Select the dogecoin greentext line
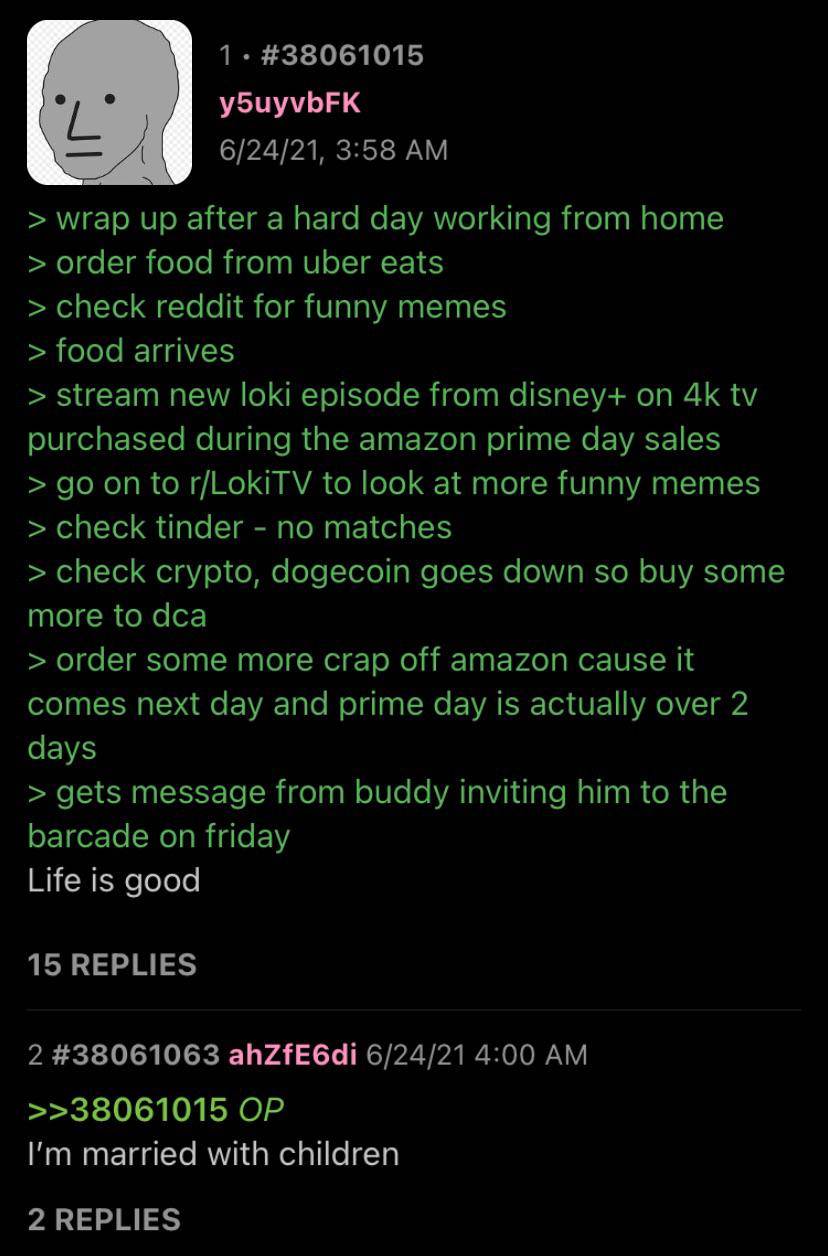Screen dimensions: 828x1256 (x=400, y=571)
